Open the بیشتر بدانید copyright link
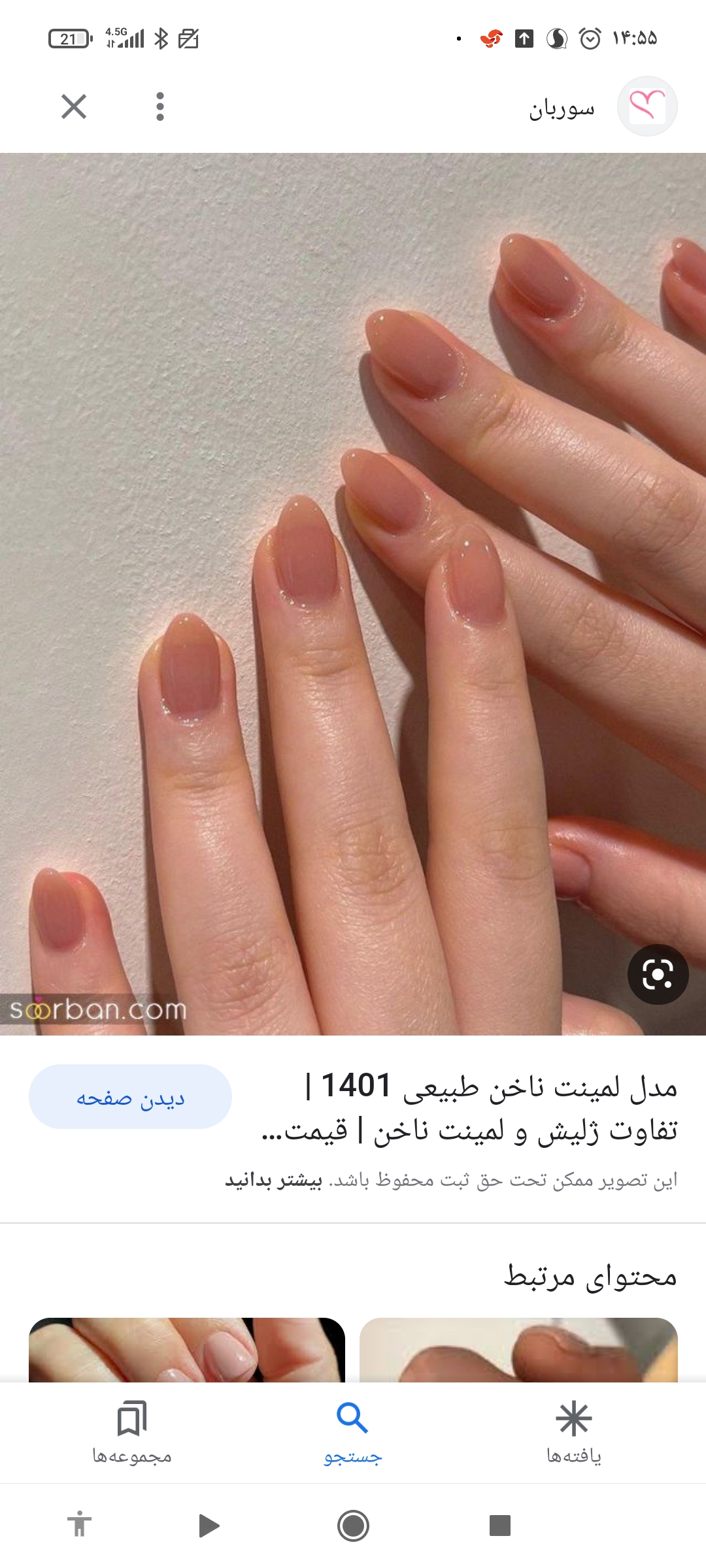706x1568 pixels. 274,1181
